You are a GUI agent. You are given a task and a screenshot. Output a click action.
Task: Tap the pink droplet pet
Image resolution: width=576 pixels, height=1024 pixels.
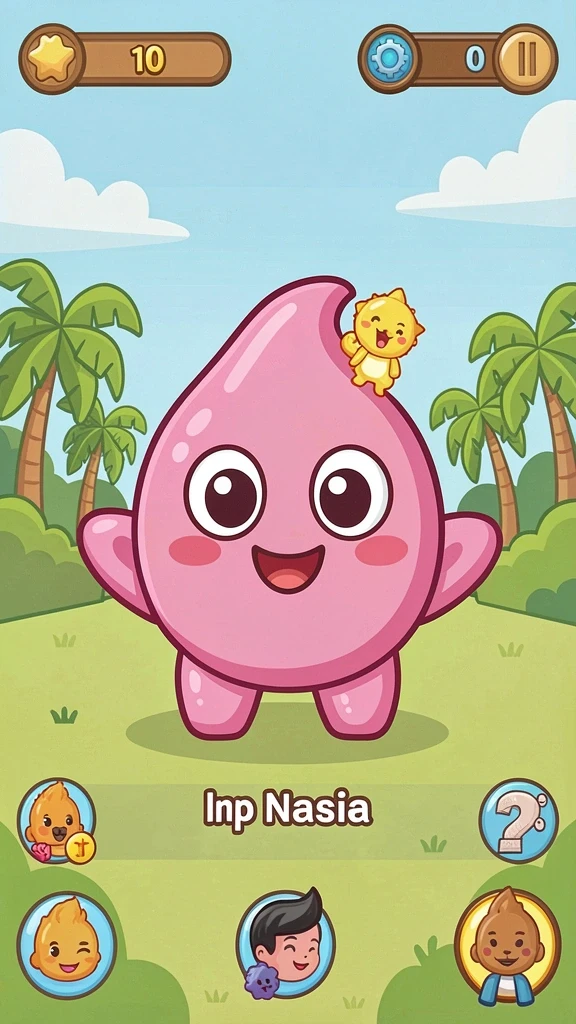(289, 508)
